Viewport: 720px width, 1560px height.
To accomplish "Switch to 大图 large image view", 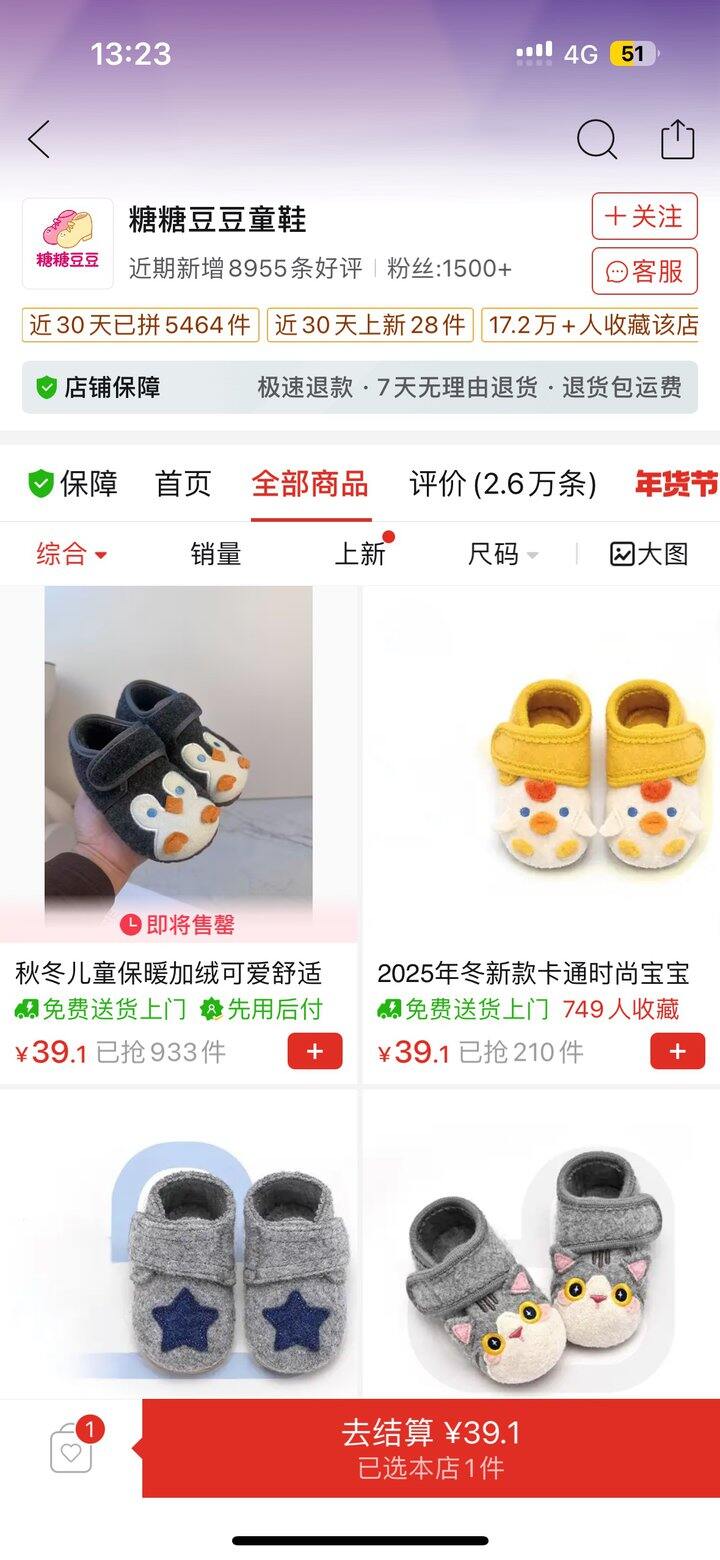I will (650, 554).
